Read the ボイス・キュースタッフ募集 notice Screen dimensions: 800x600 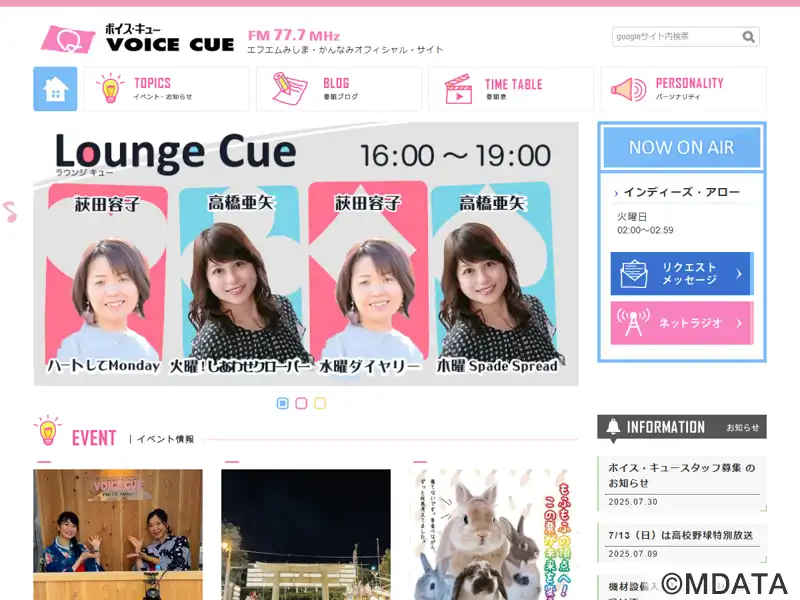681,474
